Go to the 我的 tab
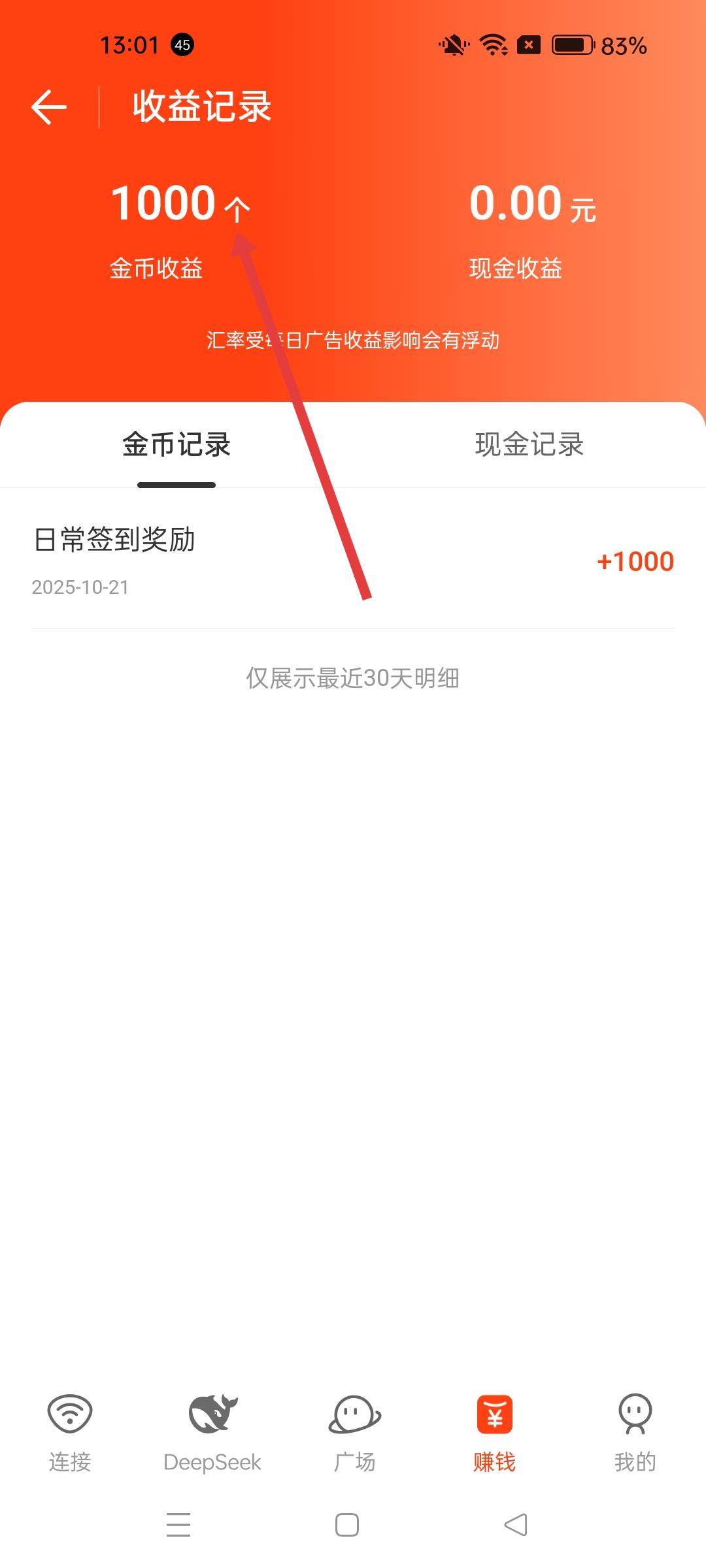706x1568 pixels. click(635, 1432)
